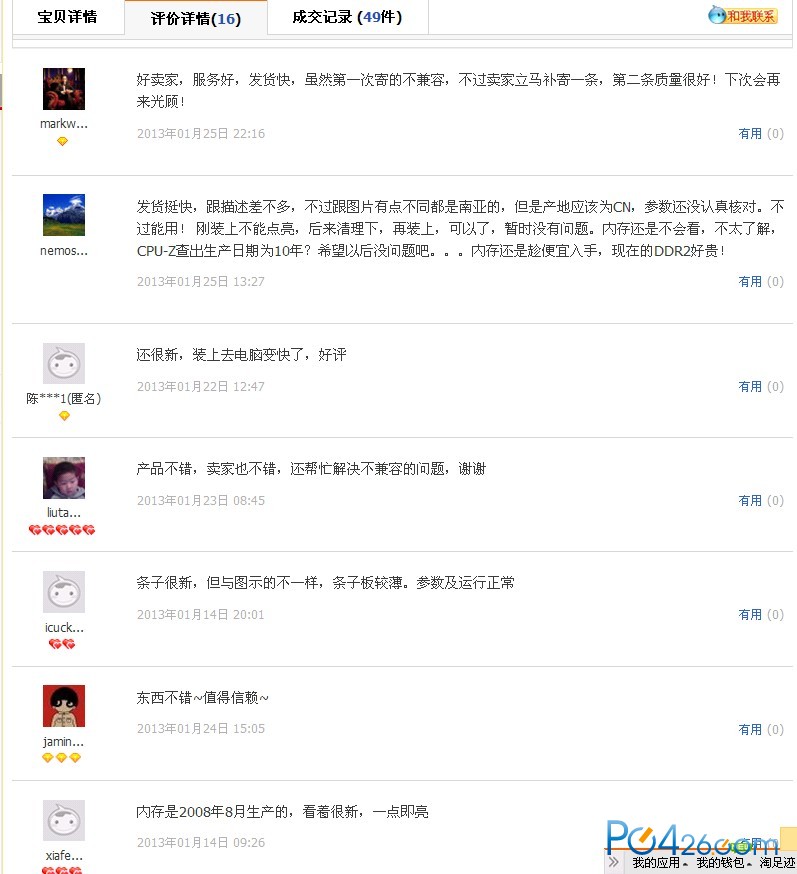Open 我的钱包 in the bottom bar

coord(720,862)
